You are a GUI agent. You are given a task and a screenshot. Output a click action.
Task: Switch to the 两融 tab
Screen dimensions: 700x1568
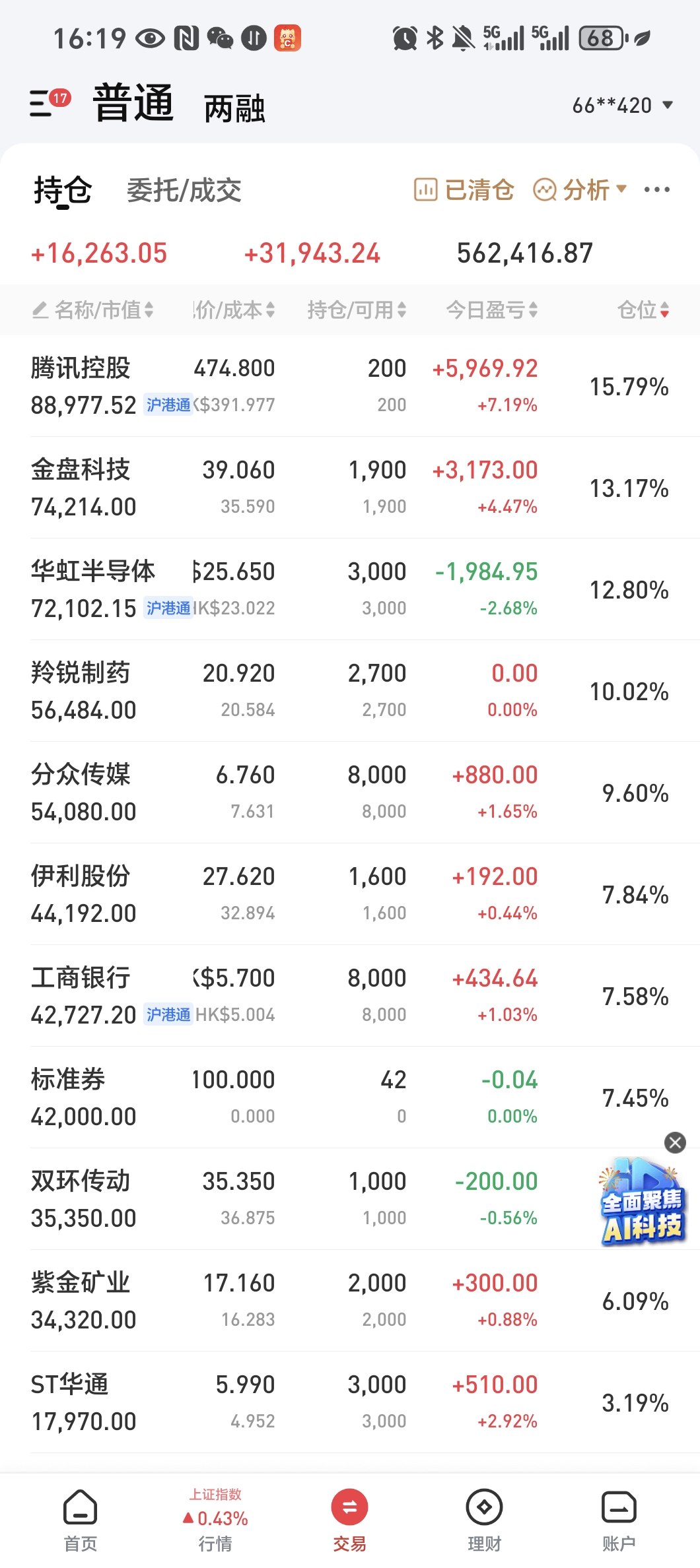(x=234, y=108)
